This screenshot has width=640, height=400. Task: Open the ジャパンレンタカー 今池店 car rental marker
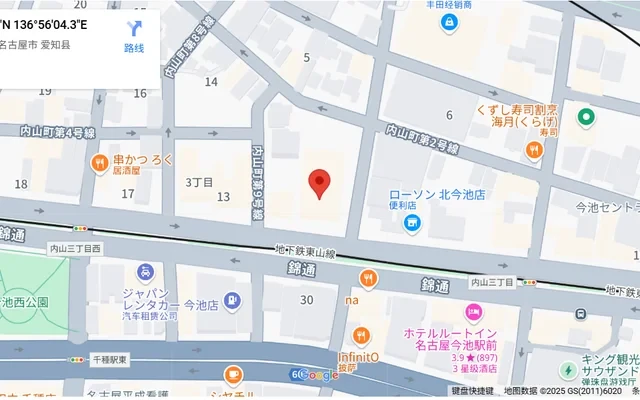[145, 272]
